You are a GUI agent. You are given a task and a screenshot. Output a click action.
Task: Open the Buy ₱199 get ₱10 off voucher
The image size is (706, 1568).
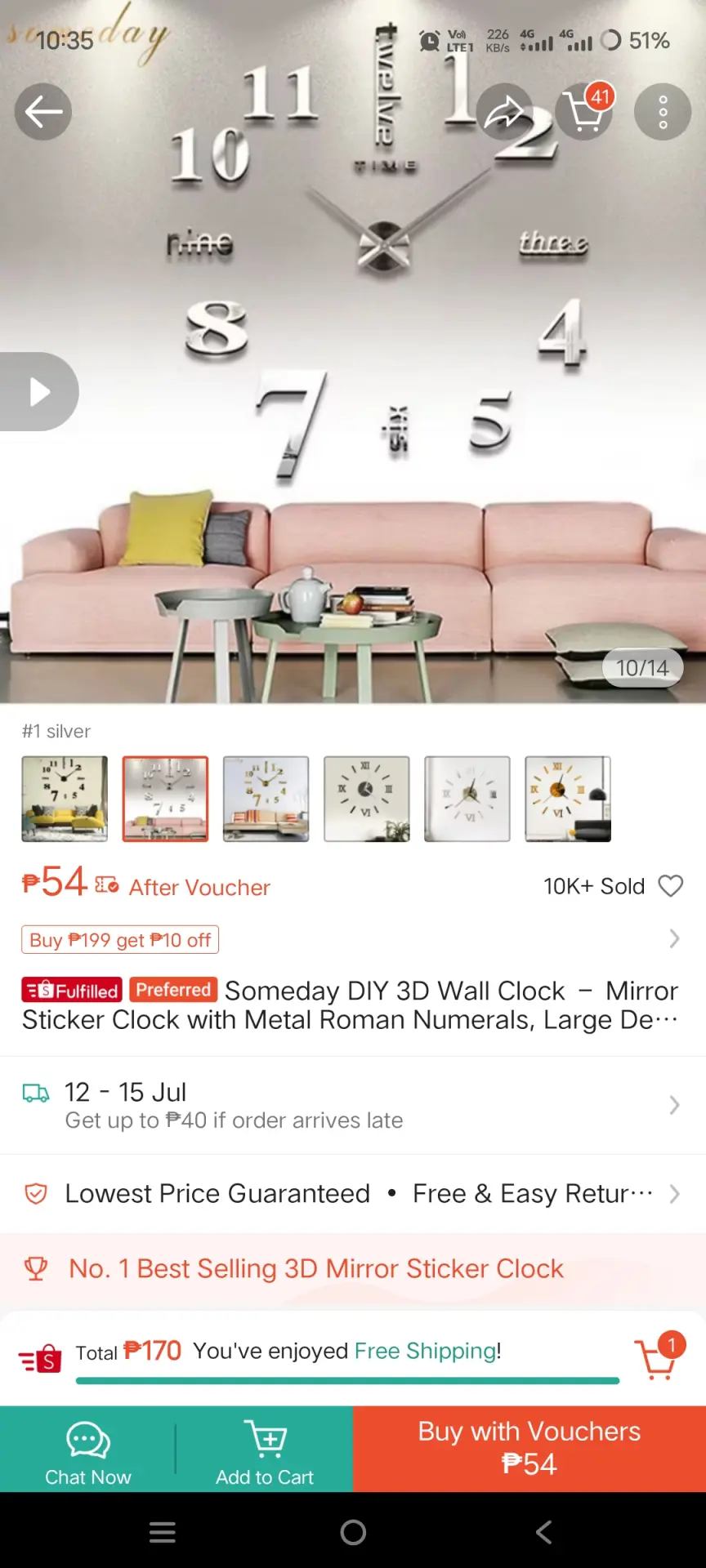pos(120,940)
